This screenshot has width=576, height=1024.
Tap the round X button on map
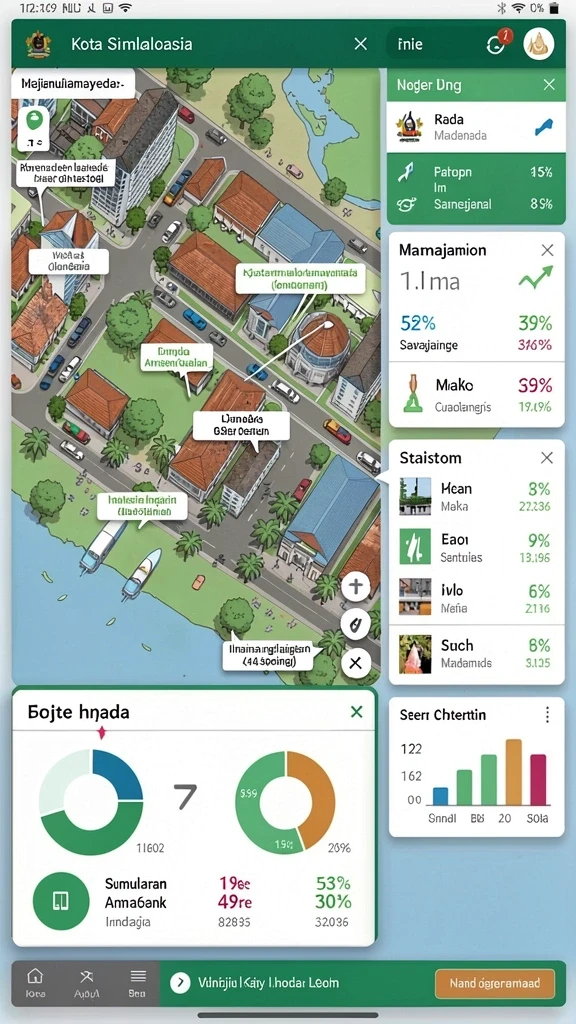pos(356,664)
